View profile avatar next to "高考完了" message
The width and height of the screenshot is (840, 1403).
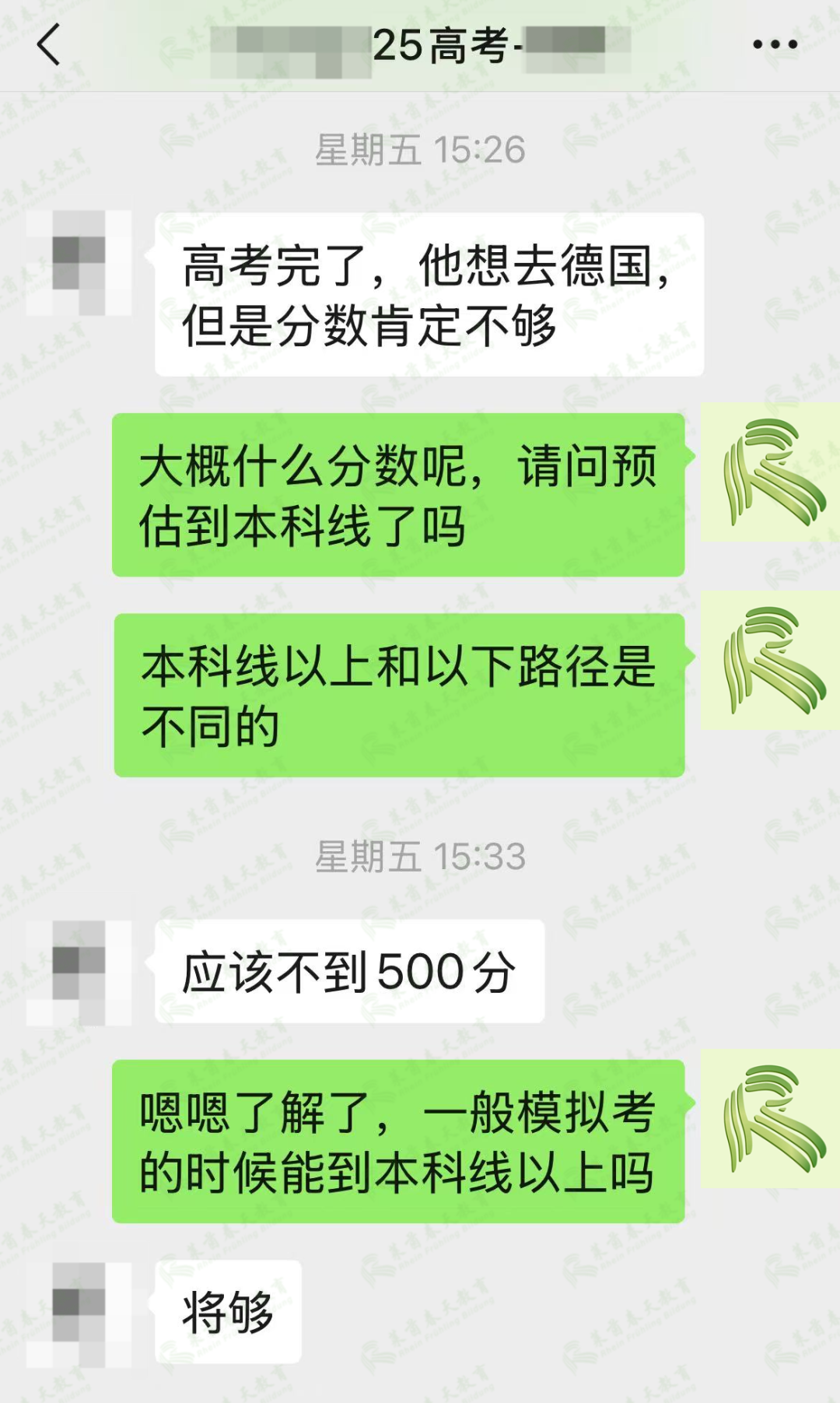tap(79, 263)
